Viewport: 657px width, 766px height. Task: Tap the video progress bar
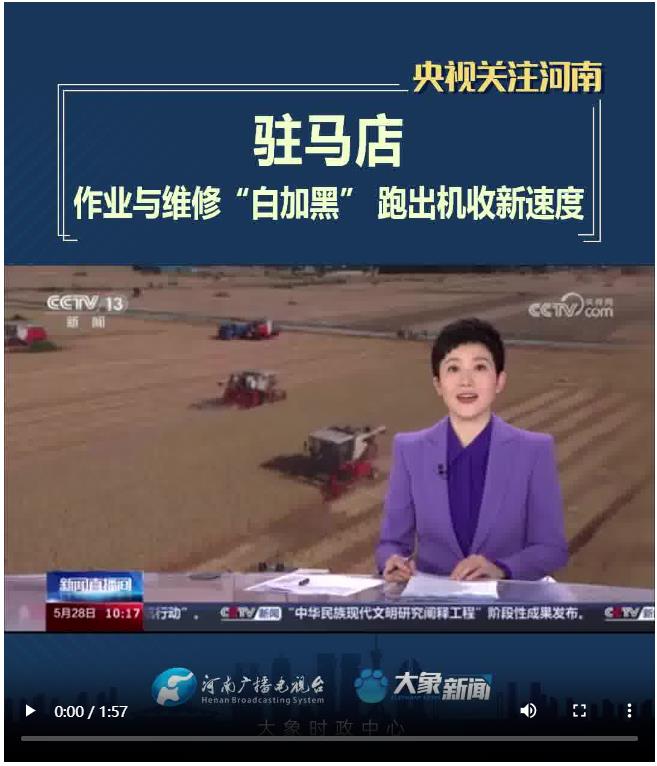click(328, 739)
